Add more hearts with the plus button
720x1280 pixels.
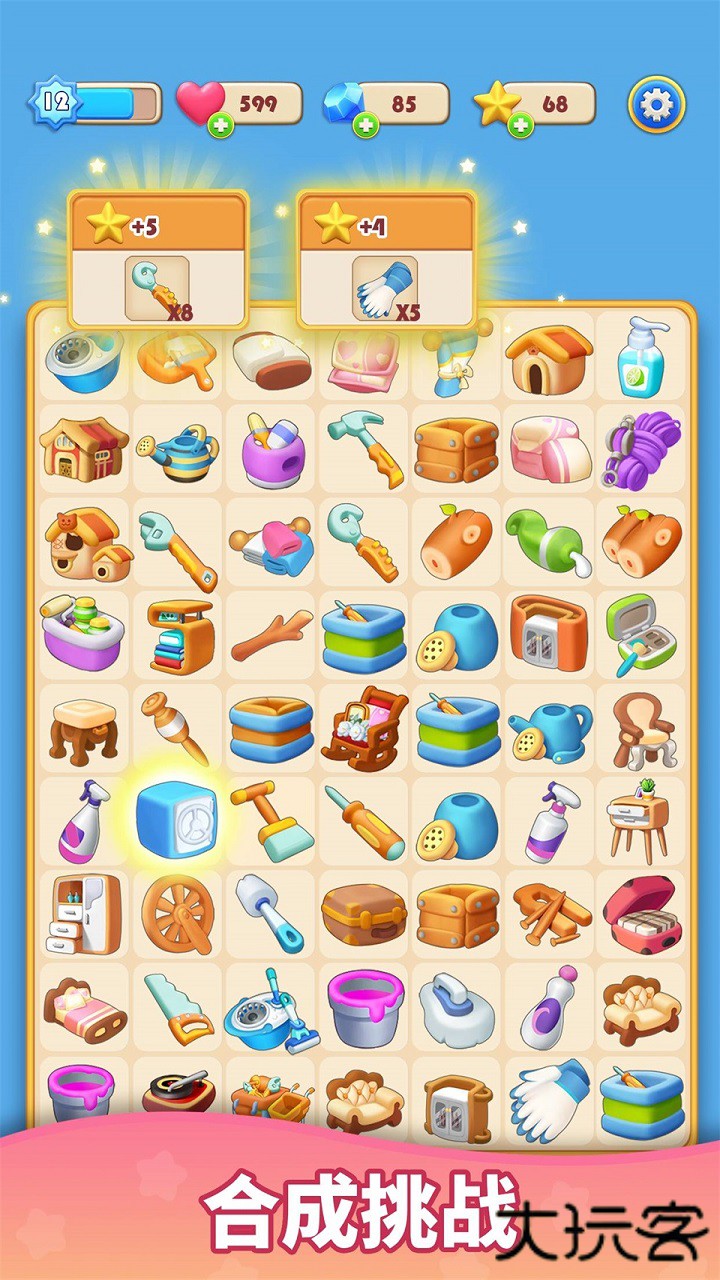coord(221,126)
